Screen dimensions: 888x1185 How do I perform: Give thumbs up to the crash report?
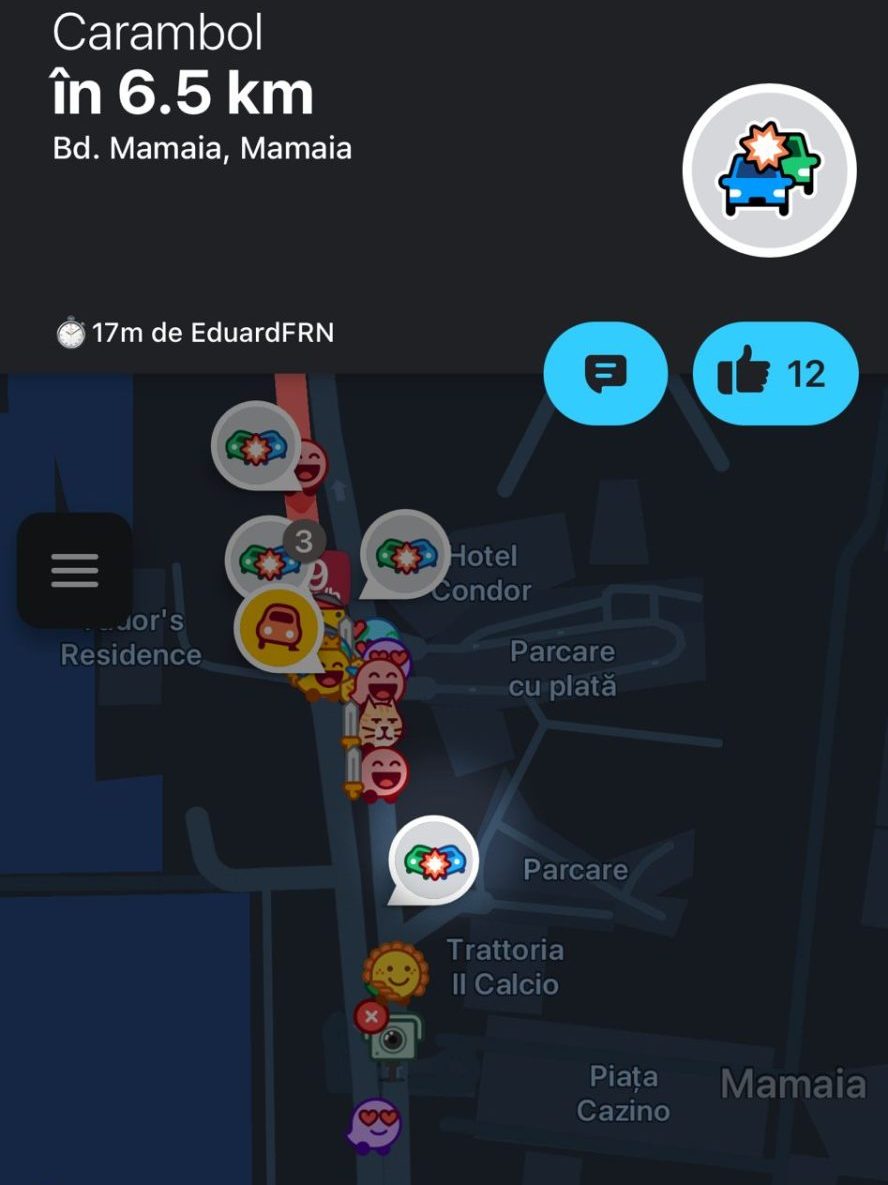click(x=774, y=374)
